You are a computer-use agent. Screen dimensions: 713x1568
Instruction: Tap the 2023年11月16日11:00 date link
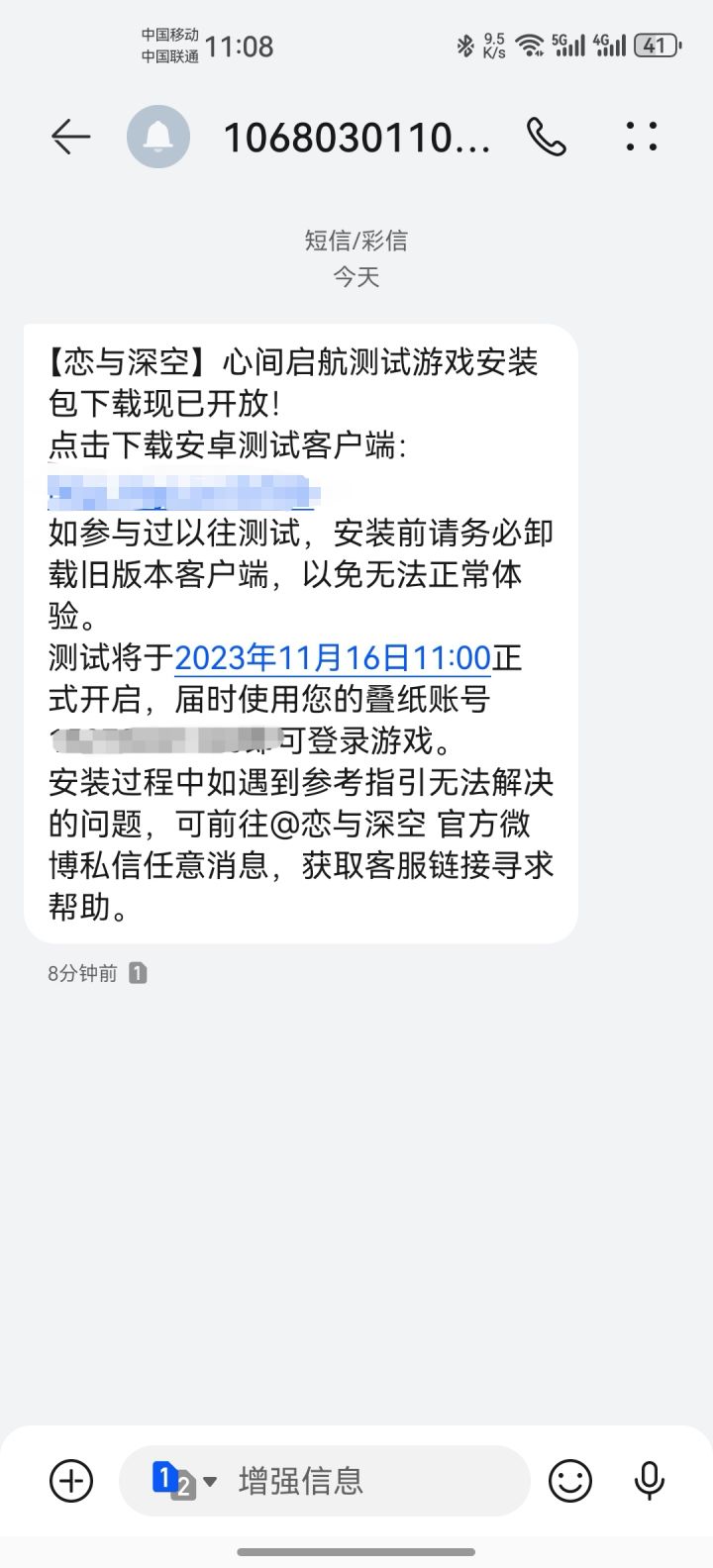333,657
